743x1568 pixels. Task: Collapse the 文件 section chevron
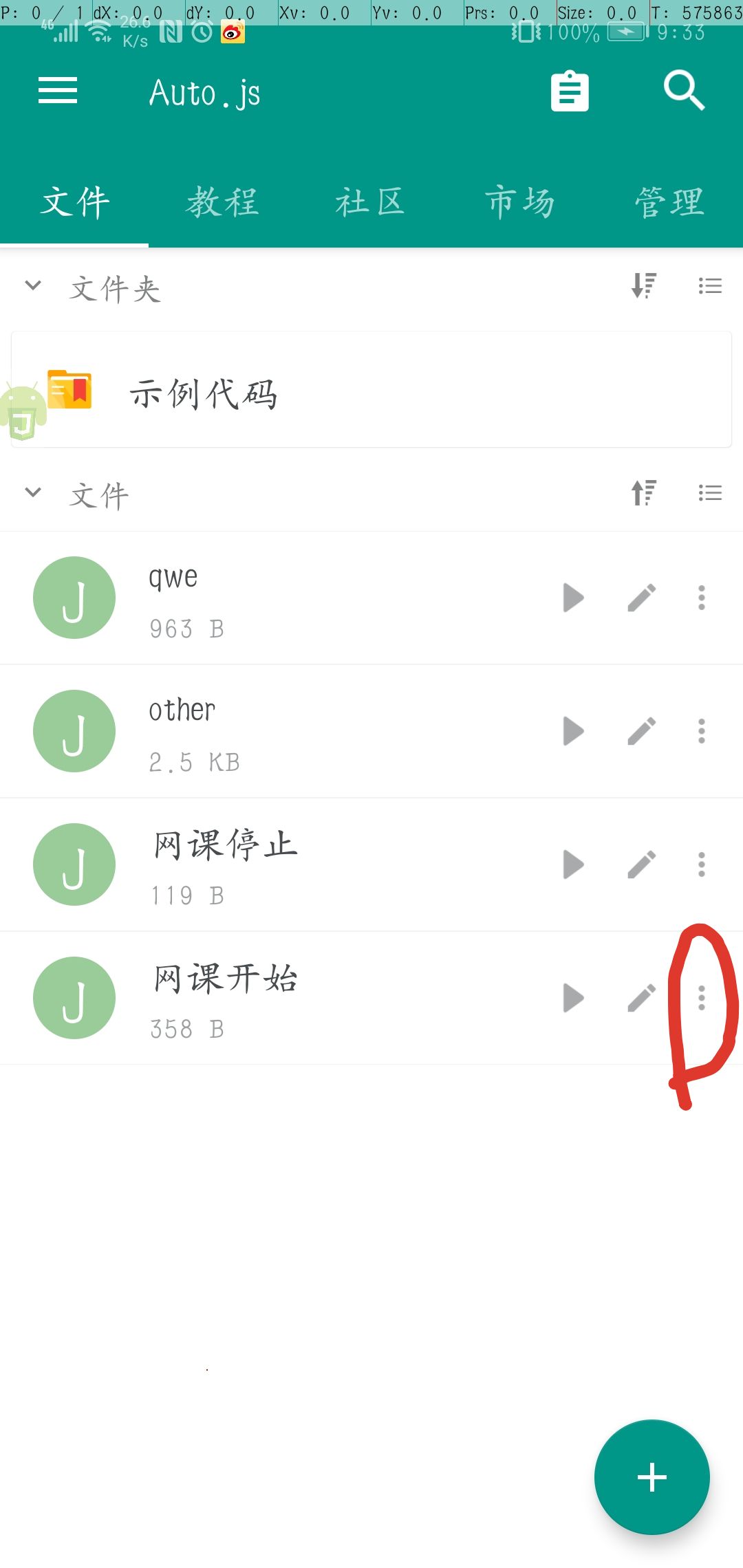pyautogui.click(x=33, y=492)
